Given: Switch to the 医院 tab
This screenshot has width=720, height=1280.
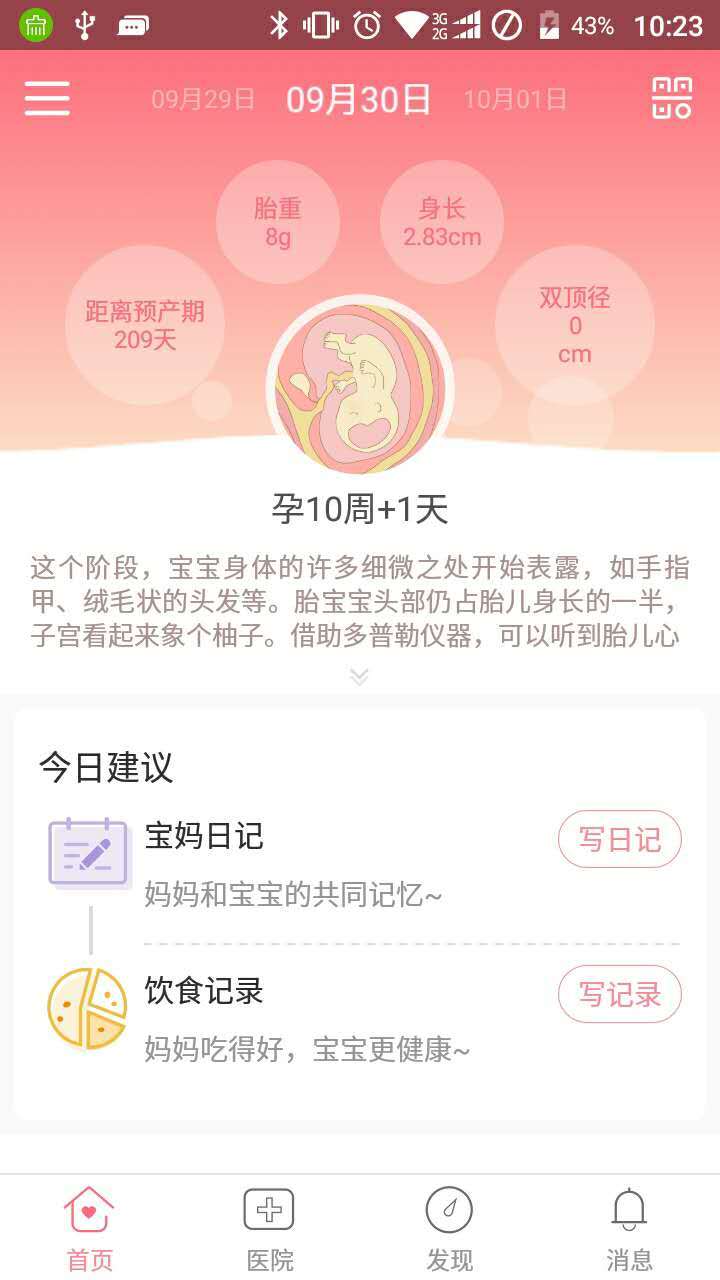Looking at the screenshot, I should point(270,1228).
